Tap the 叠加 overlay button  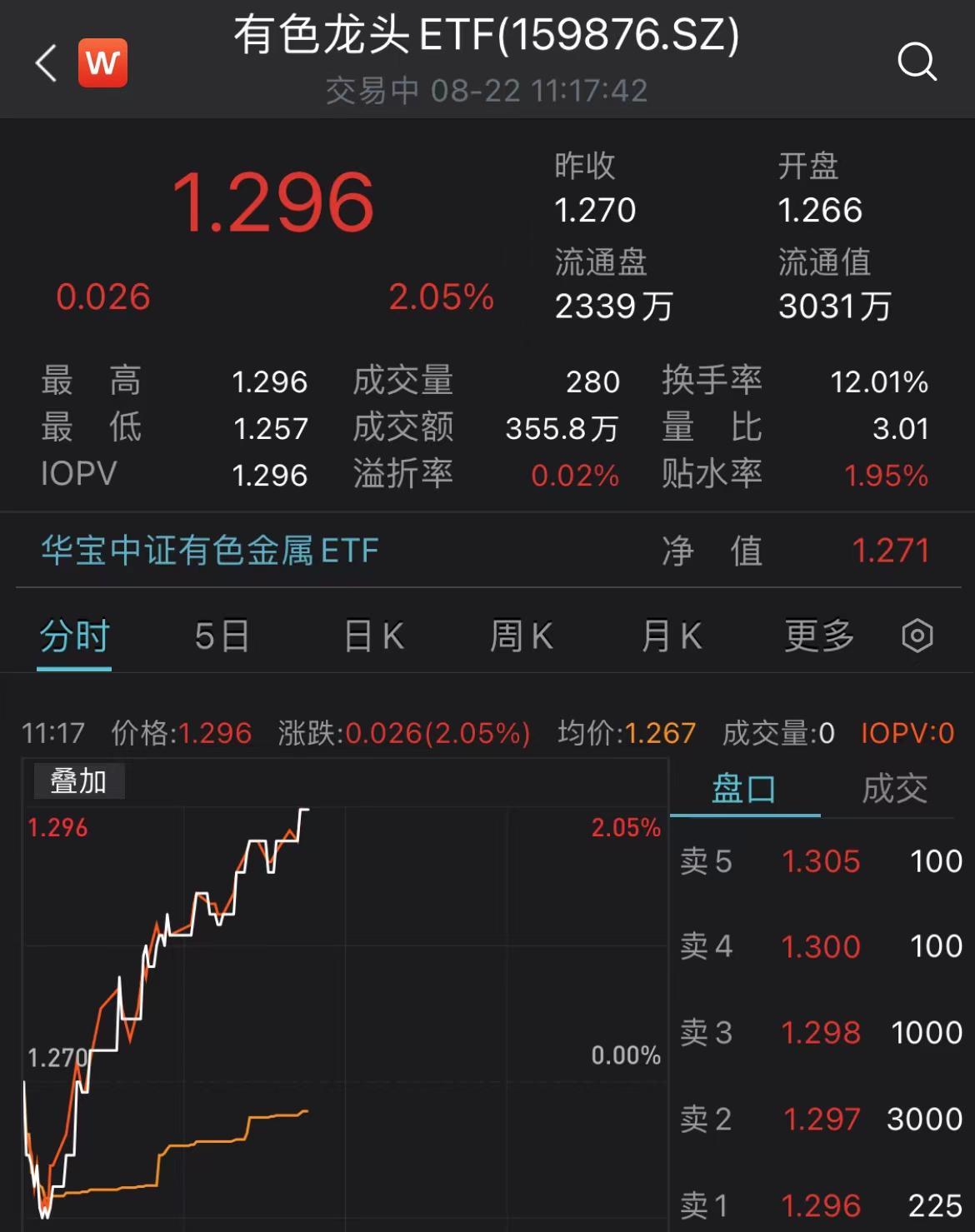click(78, 781)
